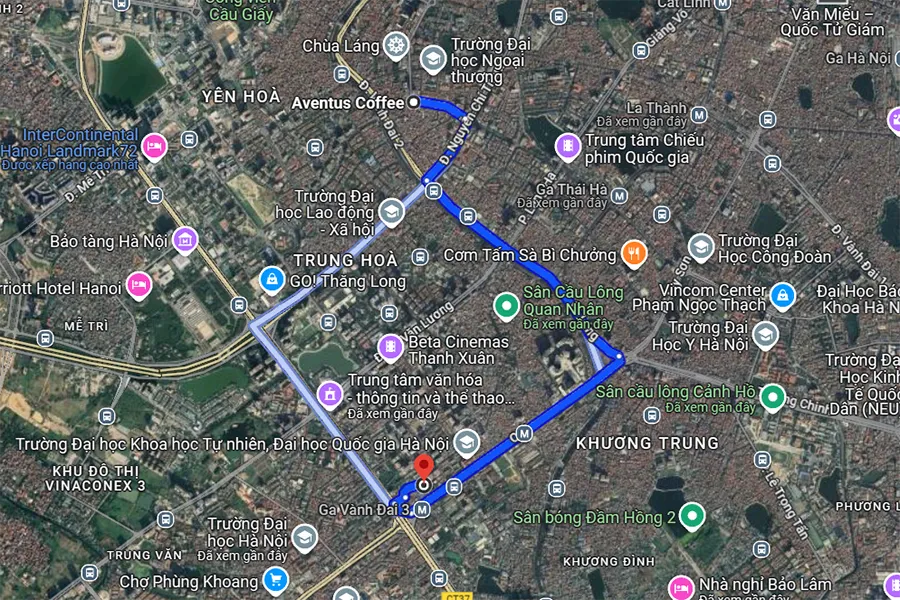The image size is (900, 600).
Task: Open Trường Đại học Ngoại thương marker
Action: point(432,59)
